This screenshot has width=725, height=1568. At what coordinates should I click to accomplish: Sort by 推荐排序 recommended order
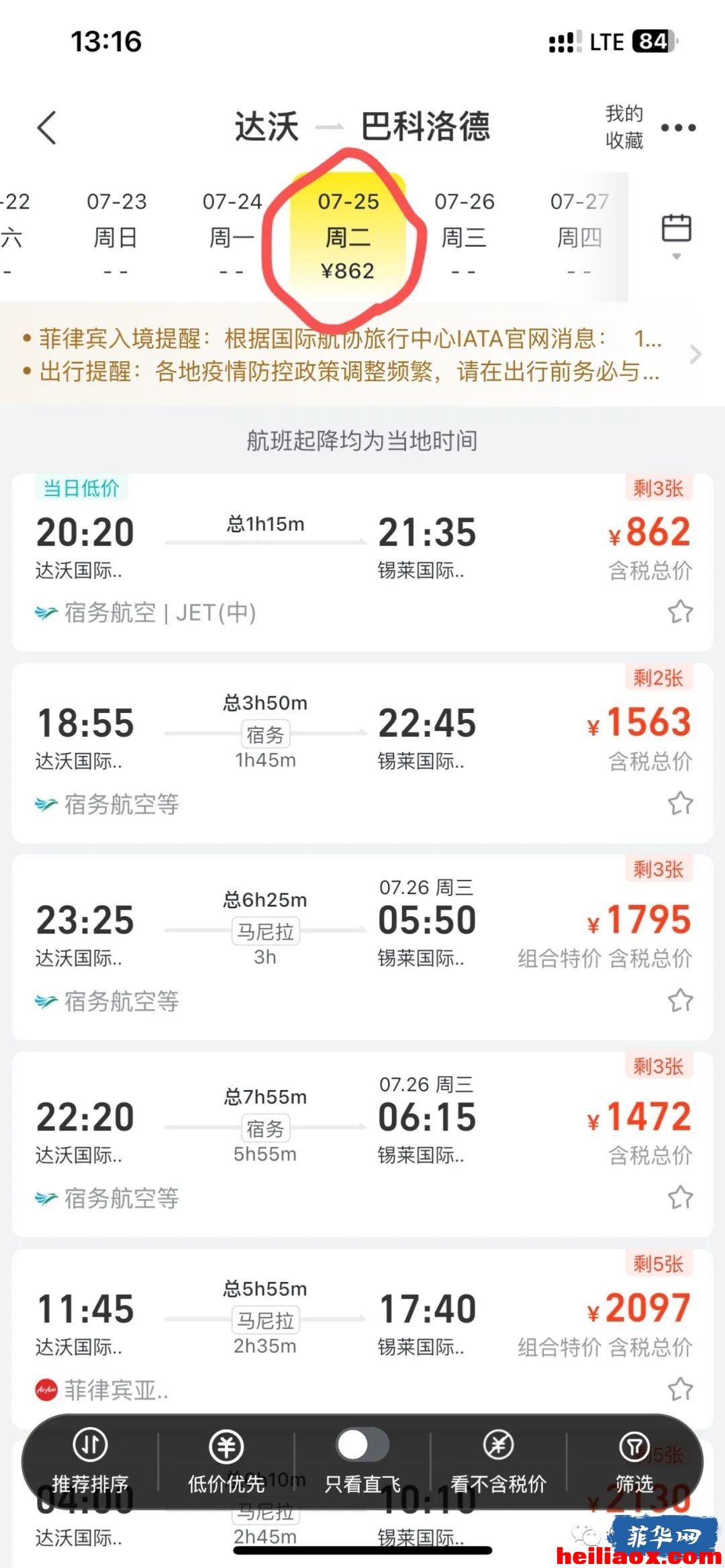(90, 1461)
